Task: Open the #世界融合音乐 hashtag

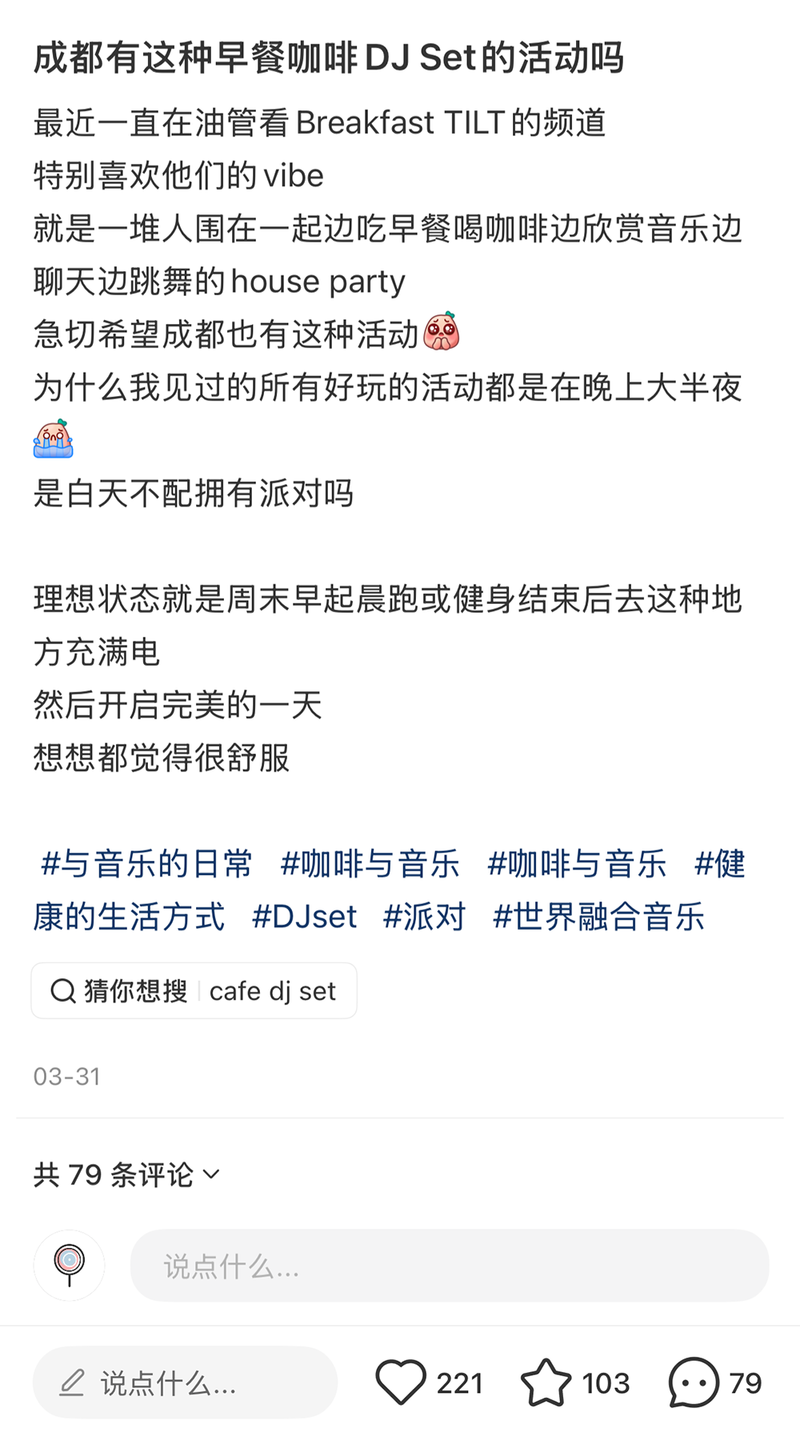Action: coord(598,916)
